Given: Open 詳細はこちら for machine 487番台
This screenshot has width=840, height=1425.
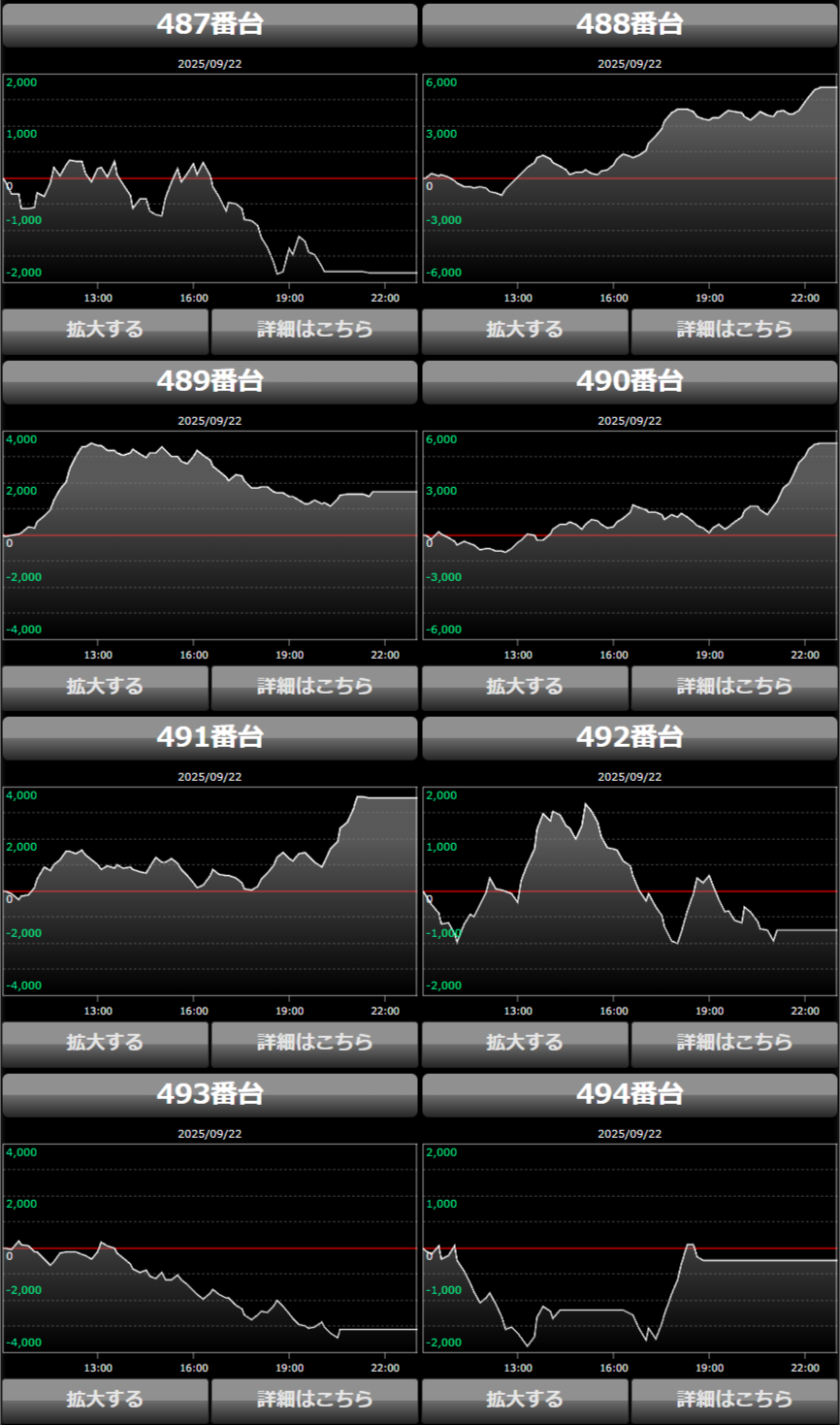Looking at the screenshot, I should point(314,330).
